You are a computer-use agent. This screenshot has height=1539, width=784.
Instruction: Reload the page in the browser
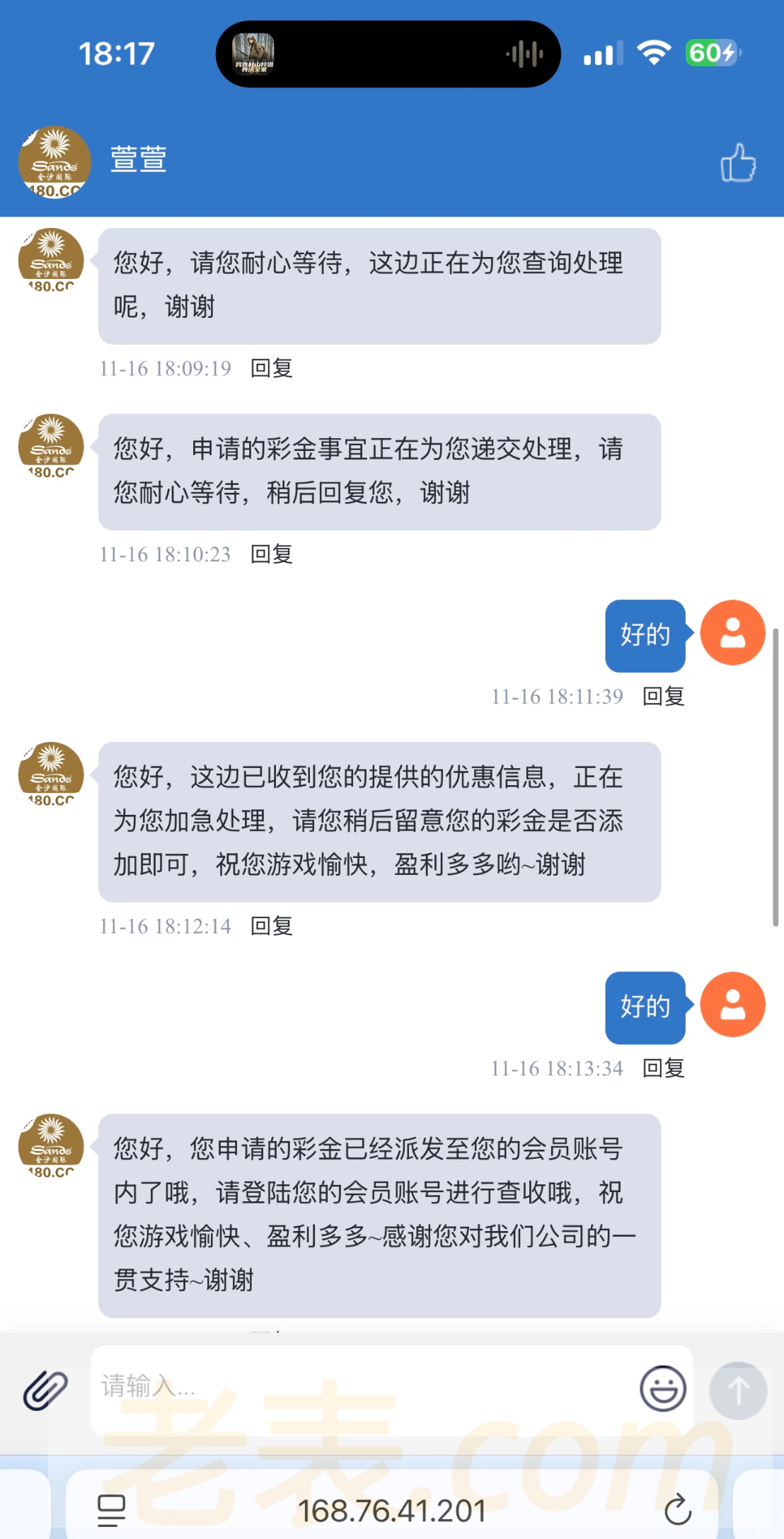coord(677,1510)
